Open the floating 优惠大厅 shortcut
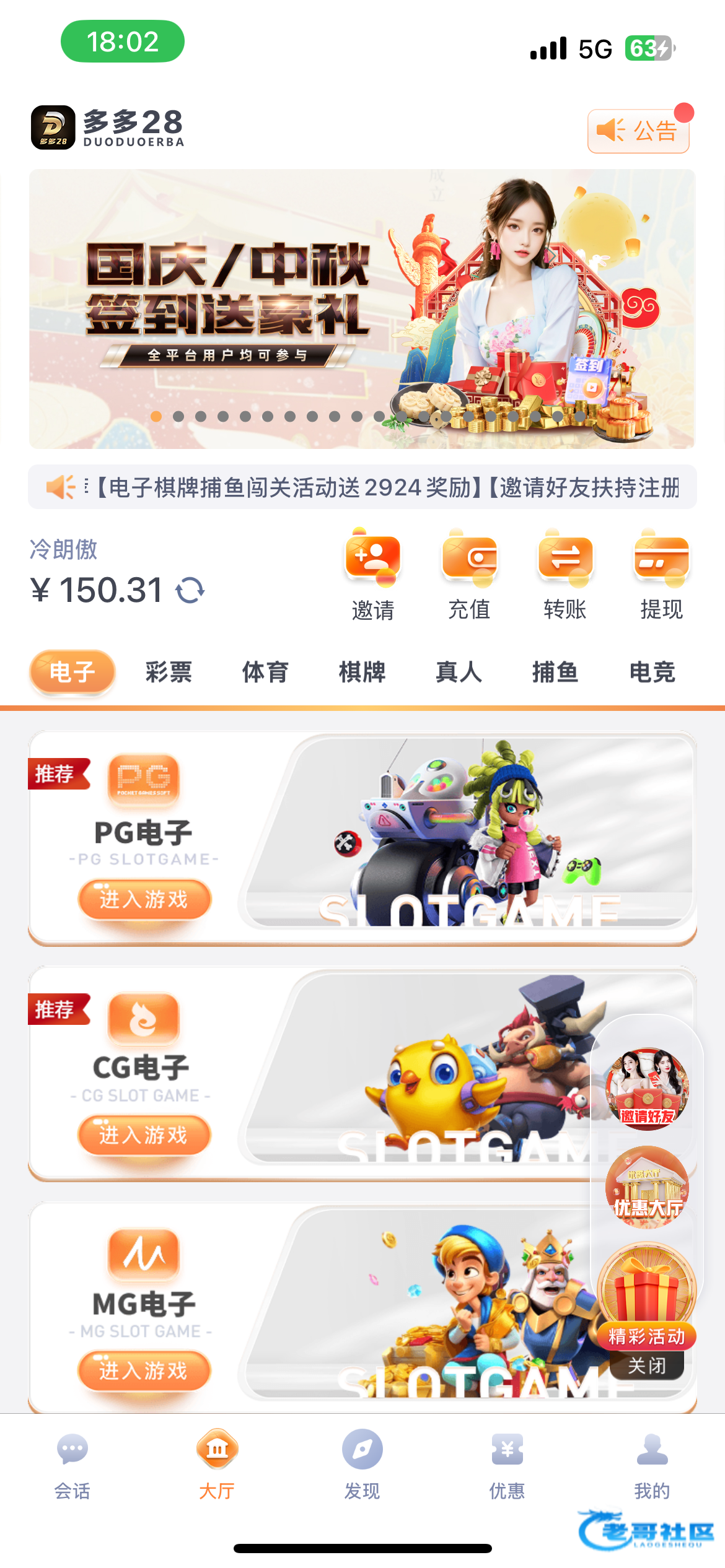The height and width of the screenshot is (1568, 725). 647,1188
